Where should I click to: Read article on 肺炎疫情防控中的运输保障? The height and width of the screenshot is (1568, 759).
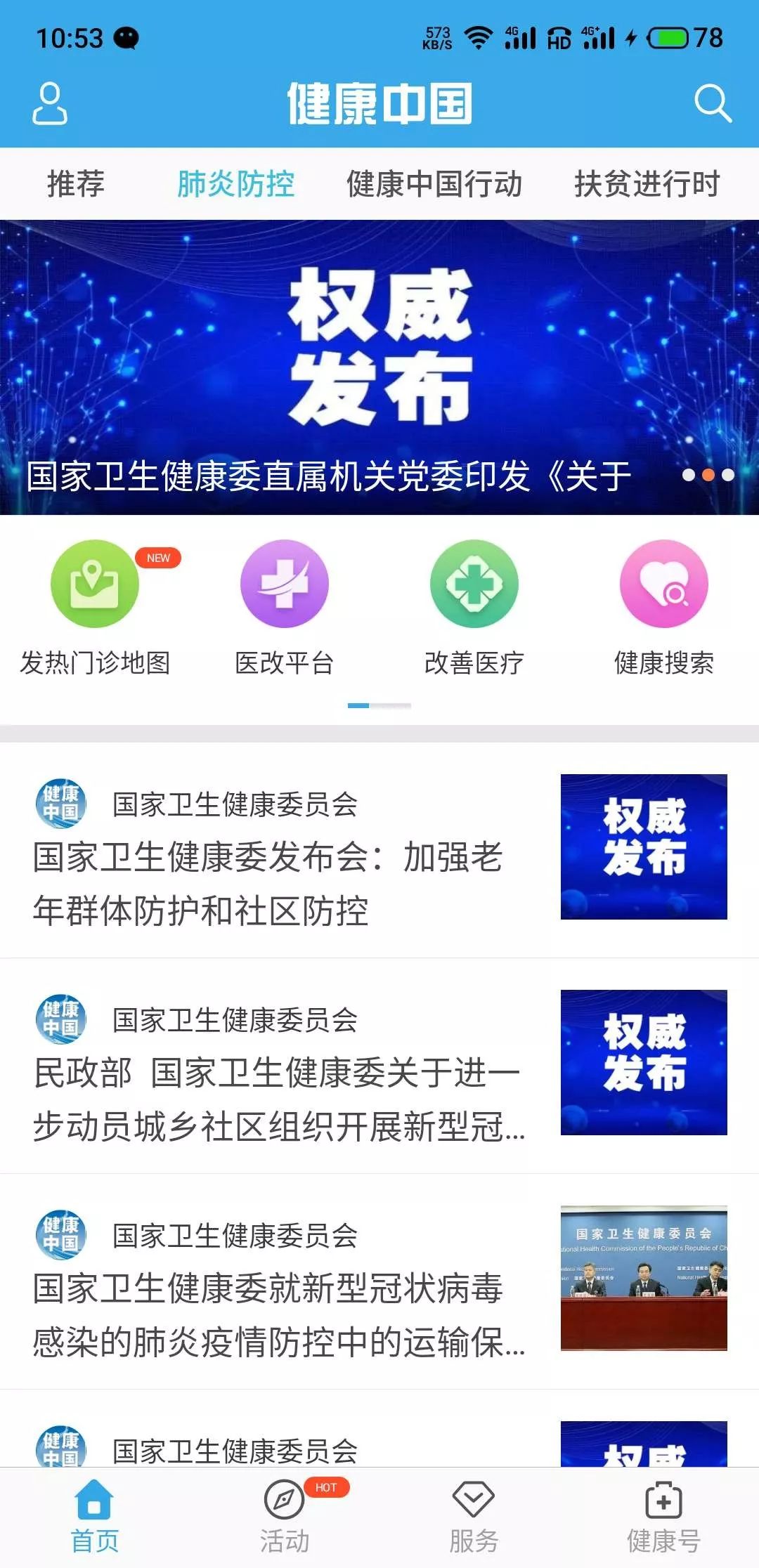[x=281, y=1315]
